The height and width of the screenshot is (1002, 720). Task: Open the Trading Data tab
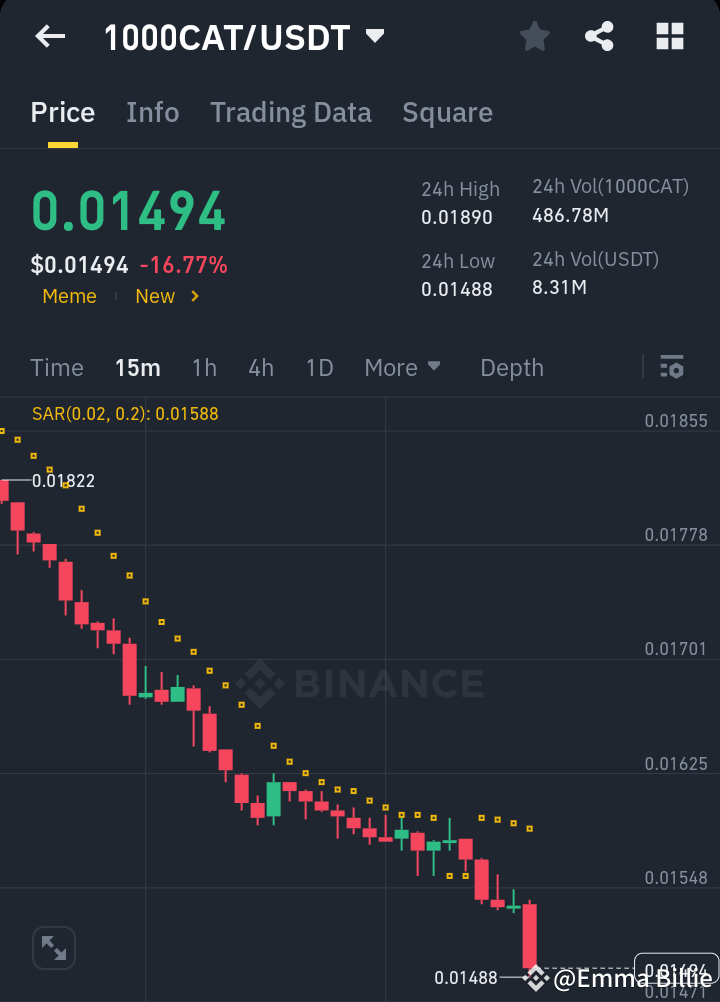290,112
